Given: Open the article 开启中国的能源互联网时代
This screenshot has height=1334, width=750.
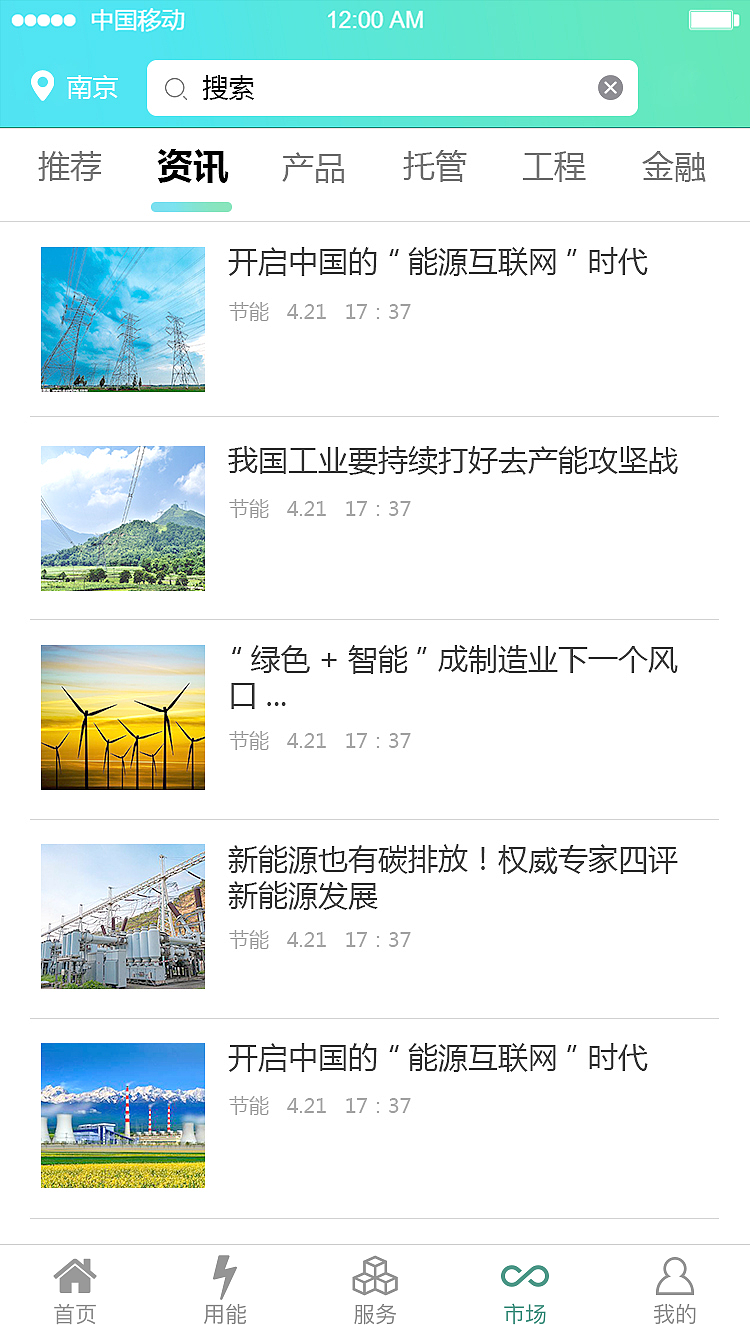Looking at the screenshot, I should pos(439,262).
